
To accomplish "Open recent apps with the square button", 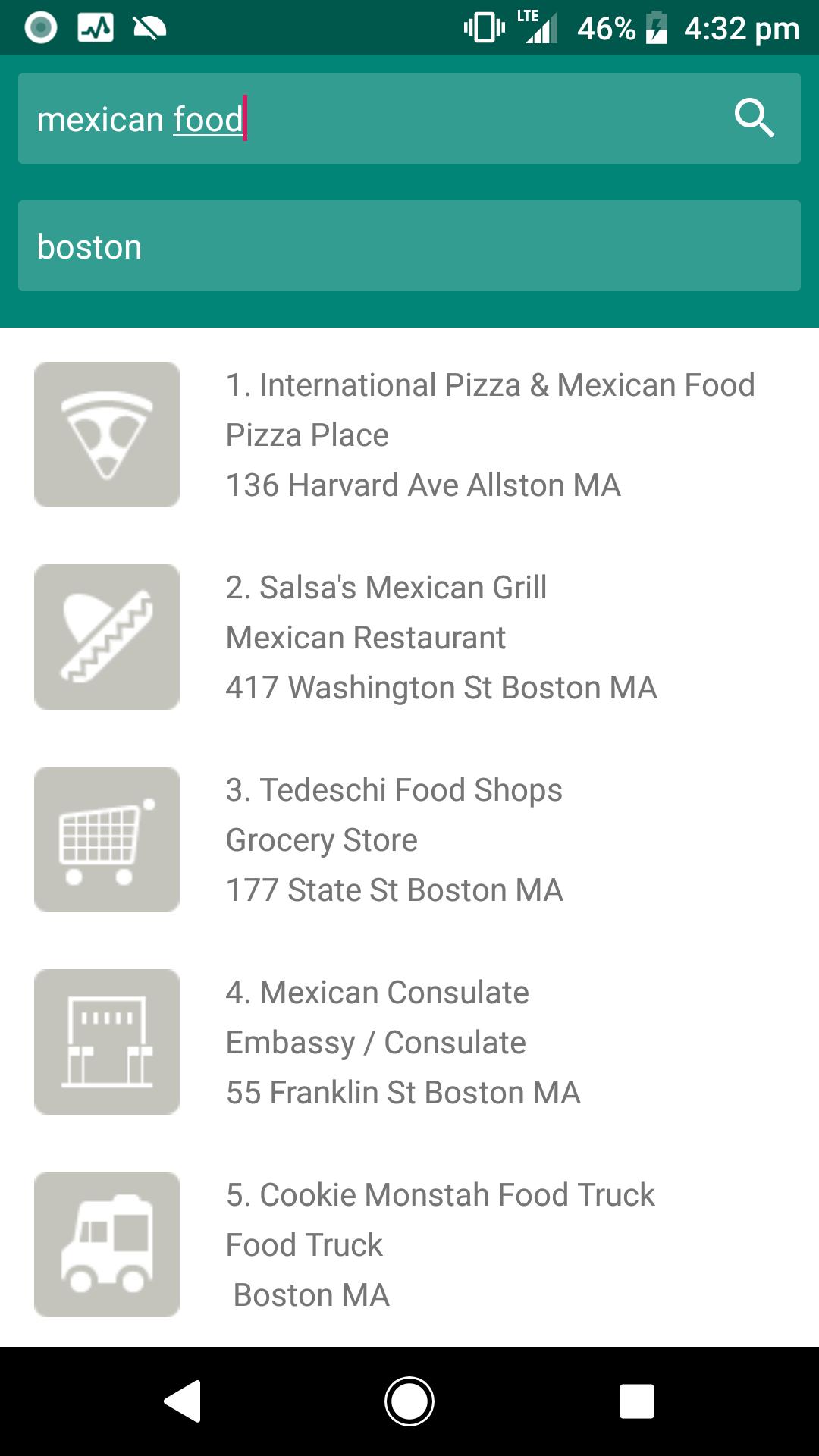I will (x=638, y=1401).
